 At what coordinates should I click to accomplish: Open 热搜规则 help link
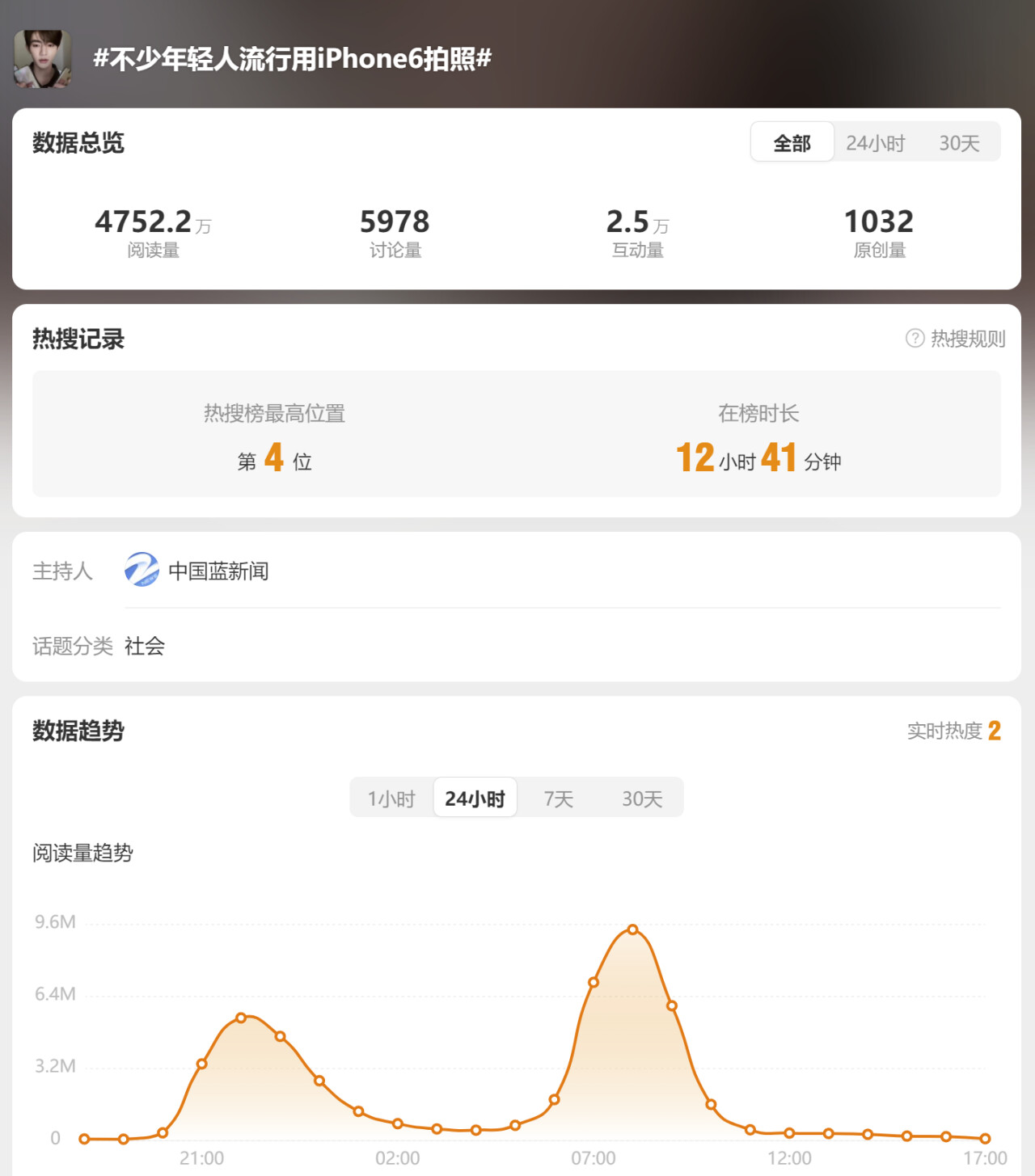(x=956, y=339)
